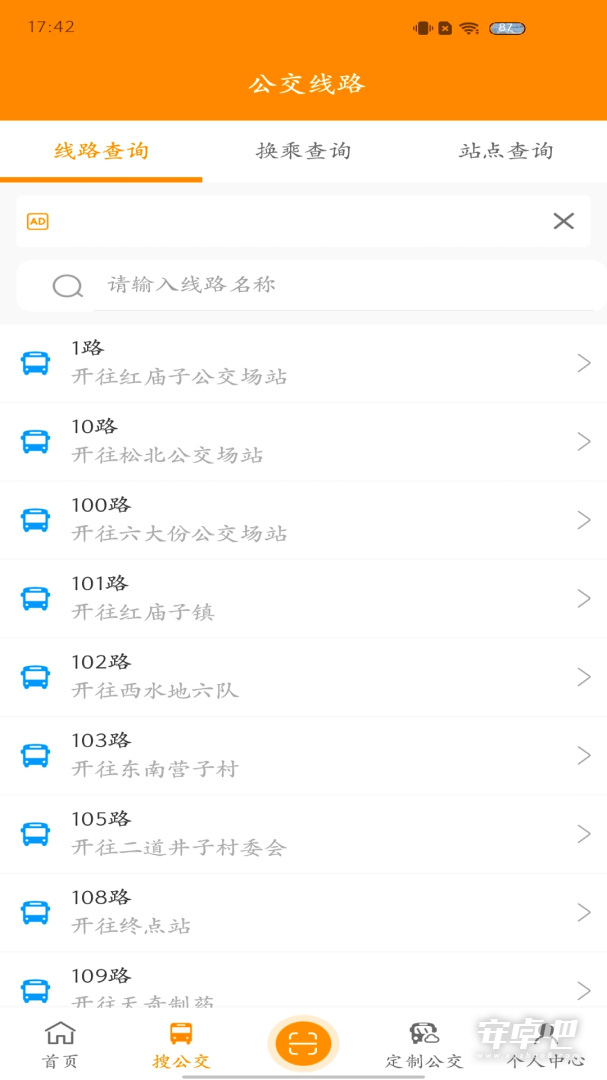Viewport: 607px width, 1080px height.
Task: Open route 108路 to 终点站
Action: pos(303,913)
